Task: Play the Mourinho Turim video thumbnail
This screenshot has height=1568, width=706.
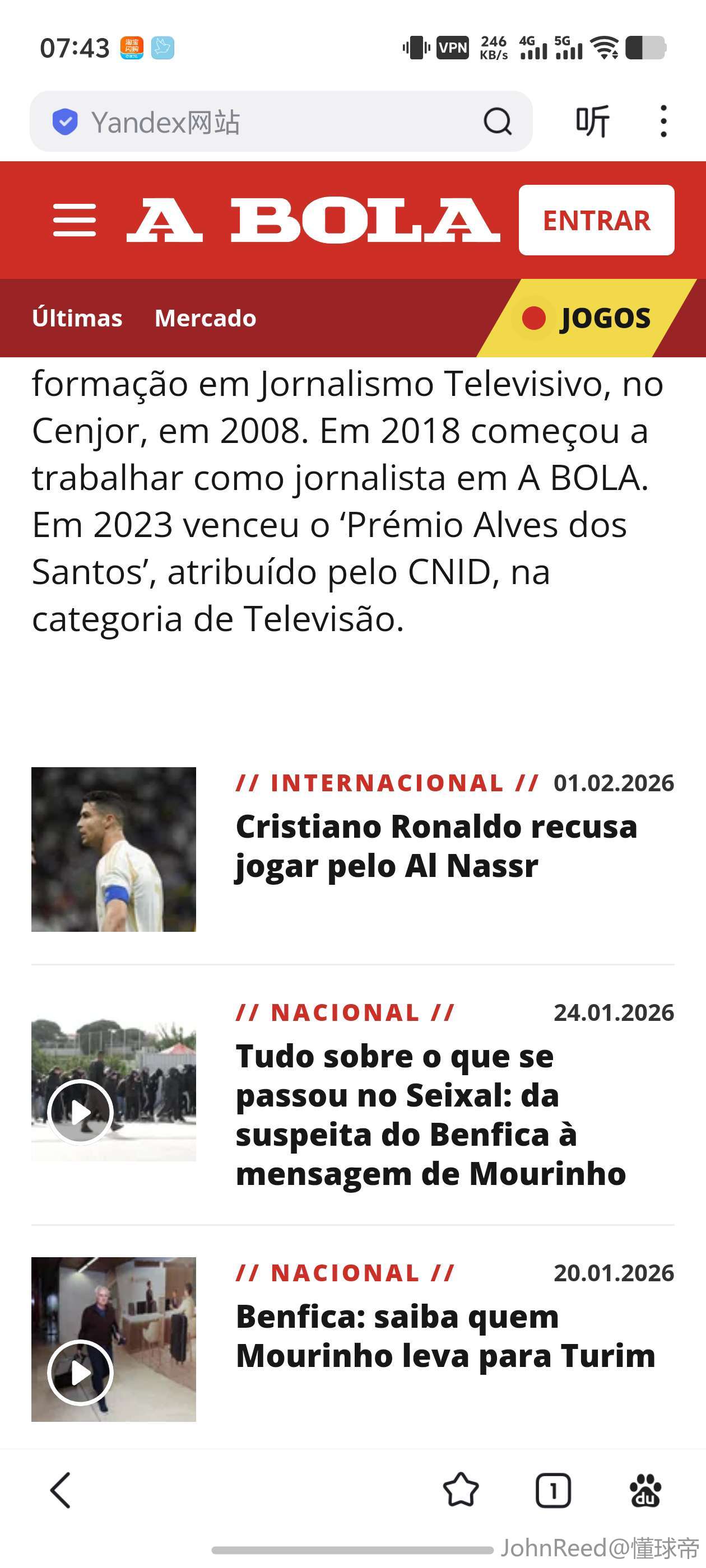Action: click(x=81, y=1372)
